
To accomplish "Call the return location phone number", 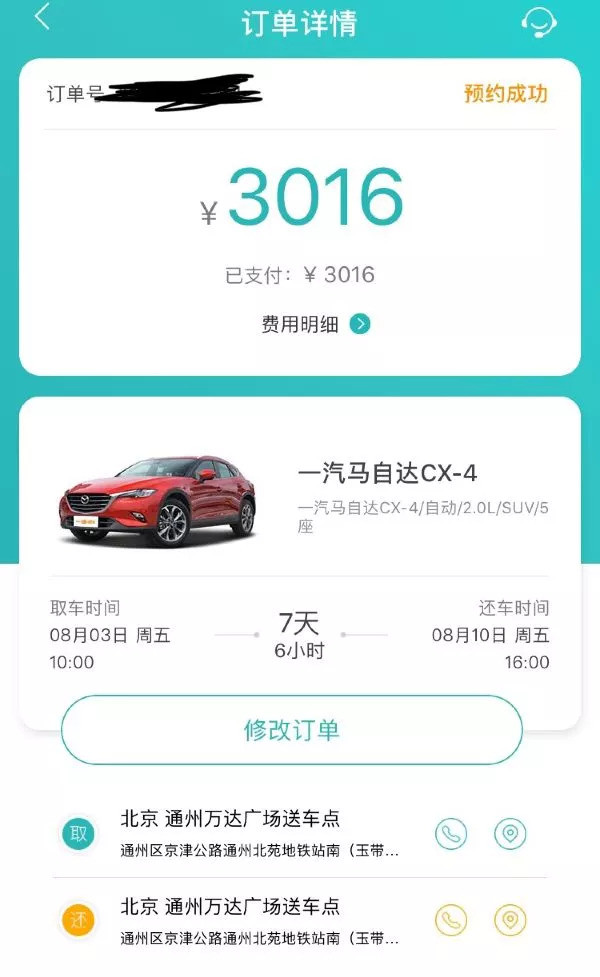I will pos(451,920).
